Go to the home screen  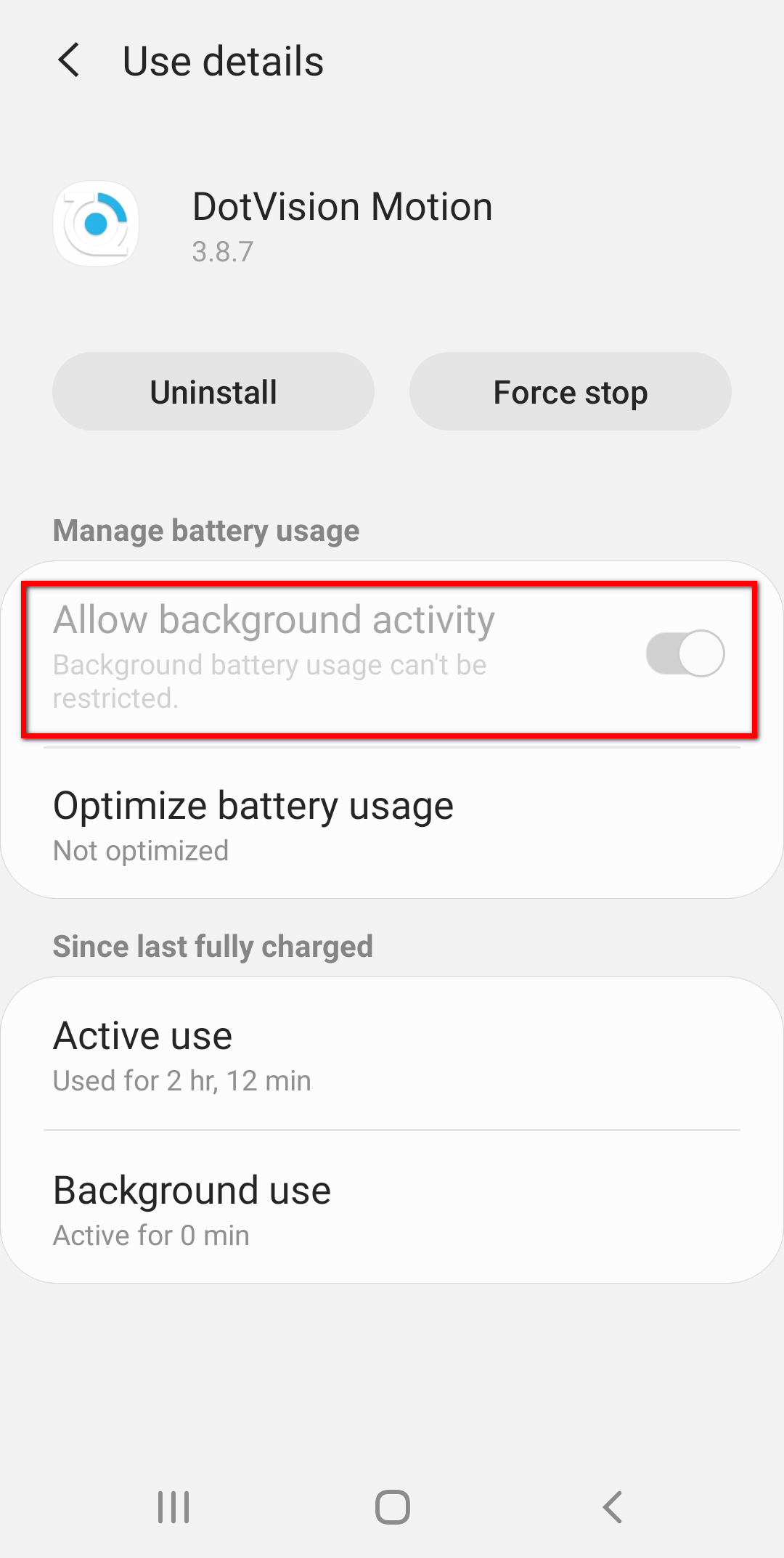click(x=392, y=1507)
